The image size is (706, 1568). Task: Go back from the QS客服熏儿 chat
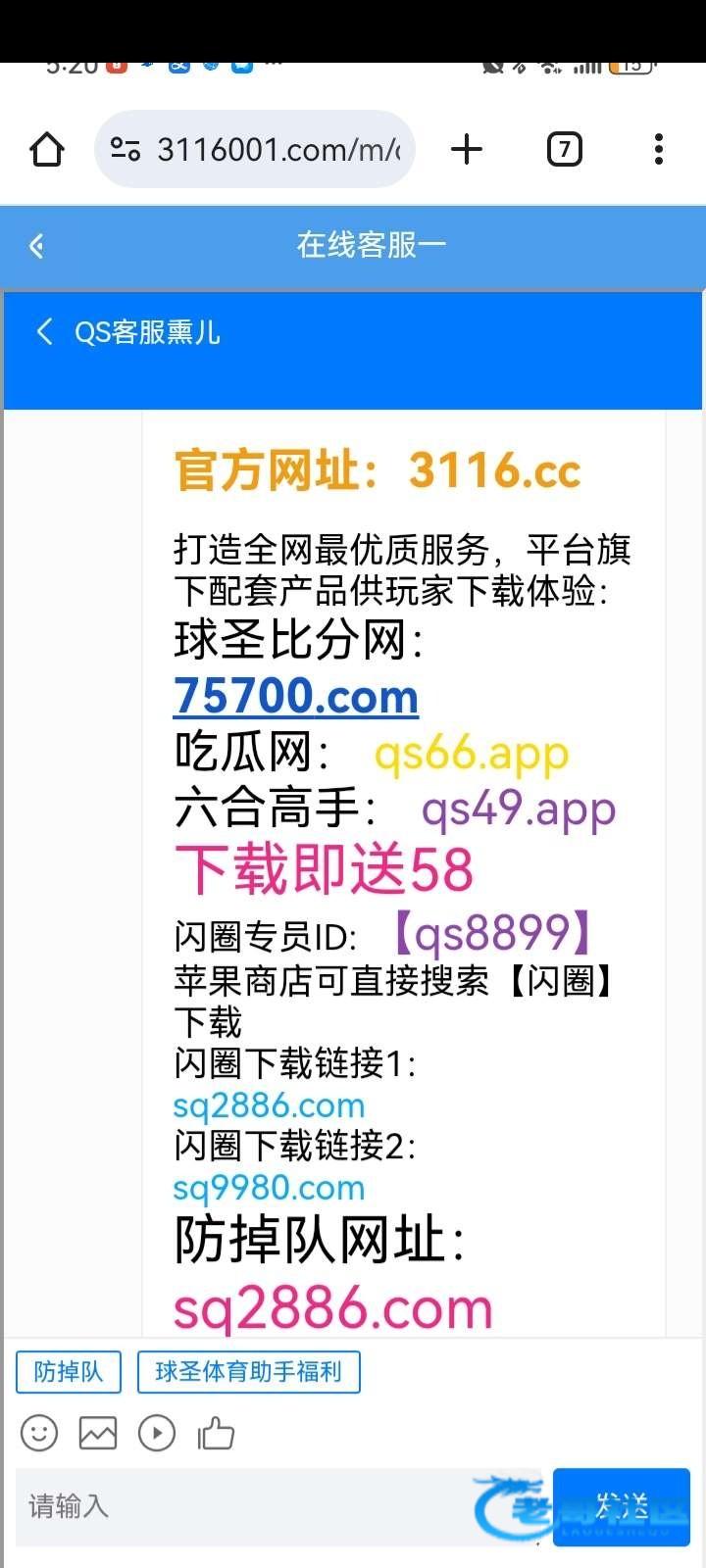[x=44, y=332]
